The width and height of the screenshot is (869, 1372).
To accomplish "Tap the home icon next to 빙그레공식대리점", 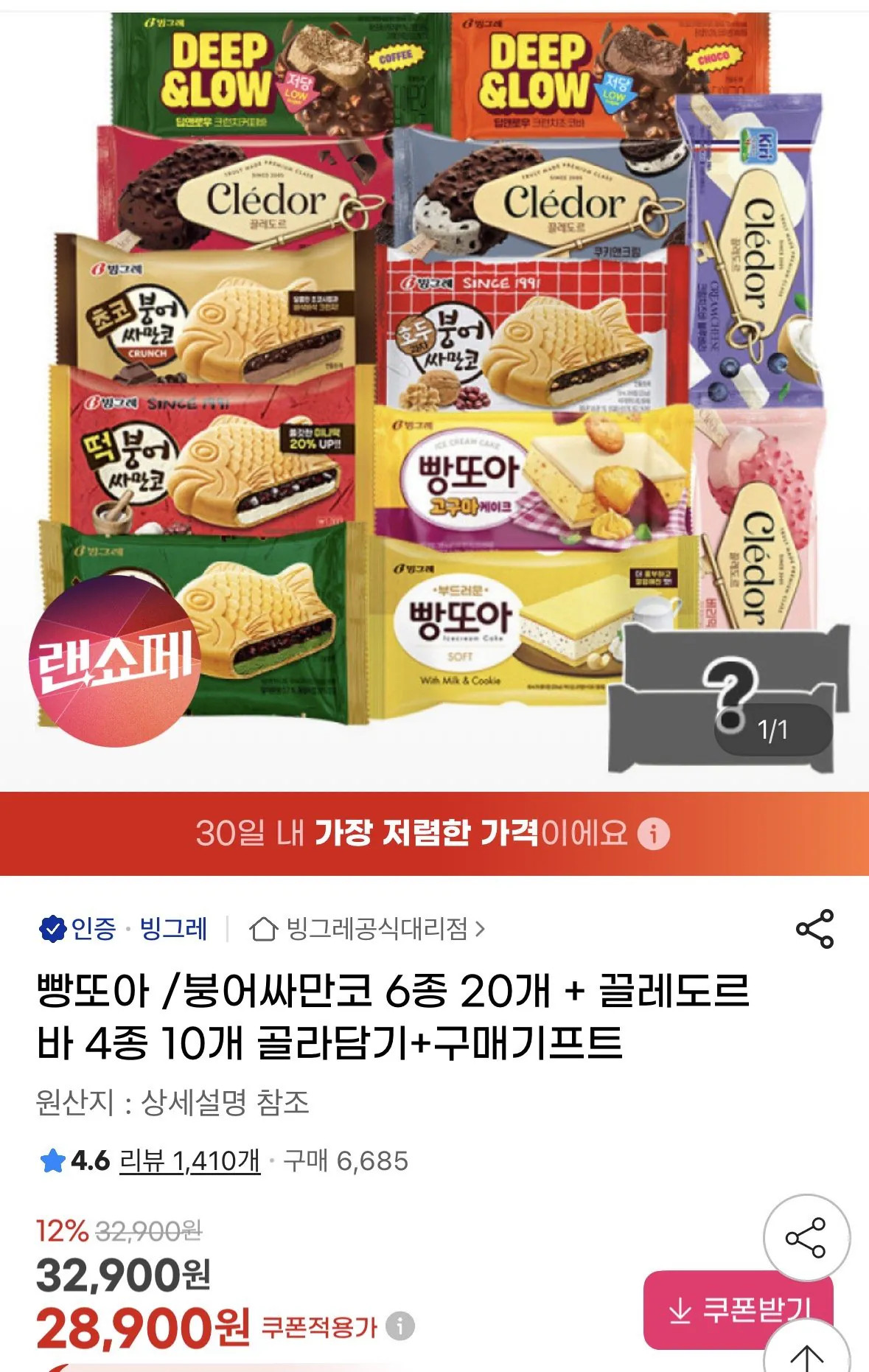I will coord(262,930).
